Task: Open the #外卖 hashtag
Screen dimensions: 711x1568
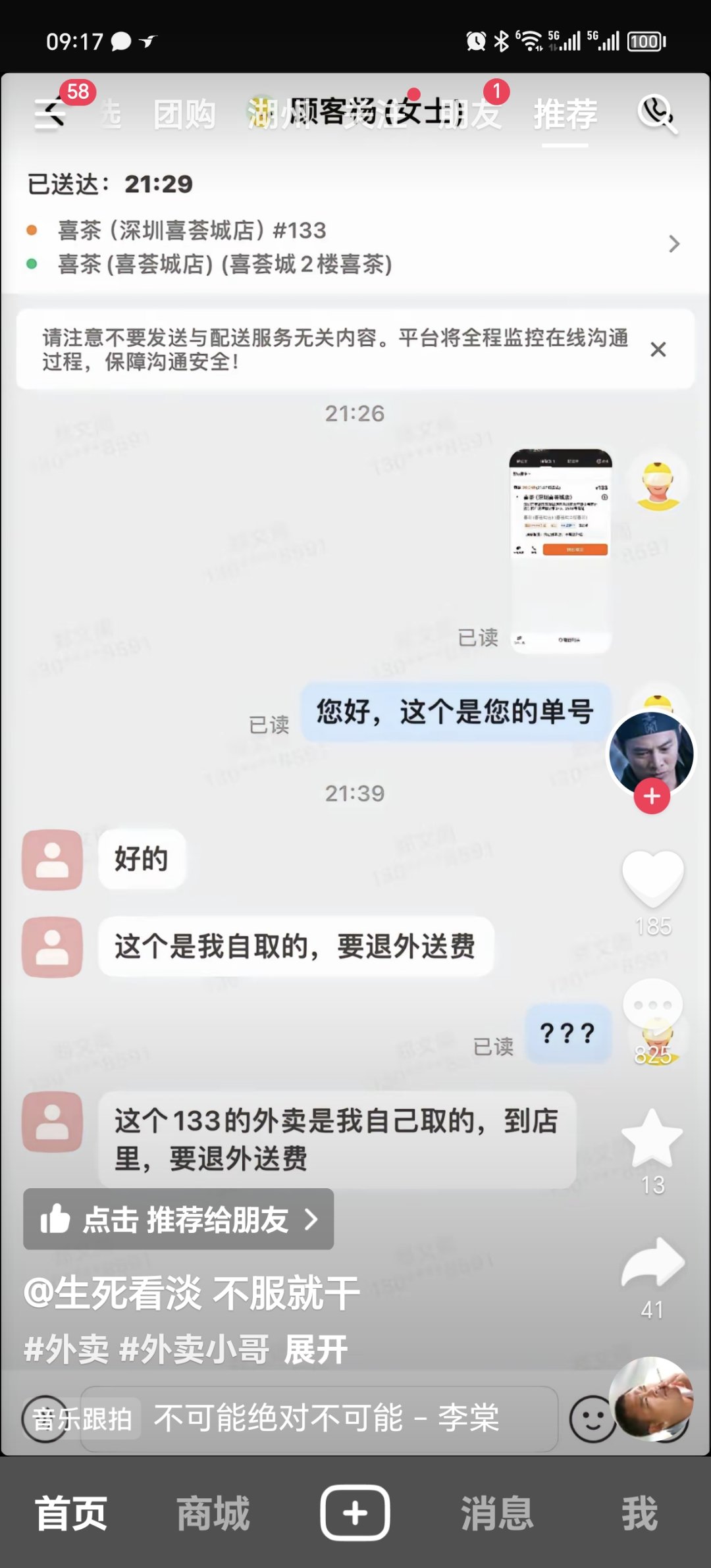Action: point(66,1349)
